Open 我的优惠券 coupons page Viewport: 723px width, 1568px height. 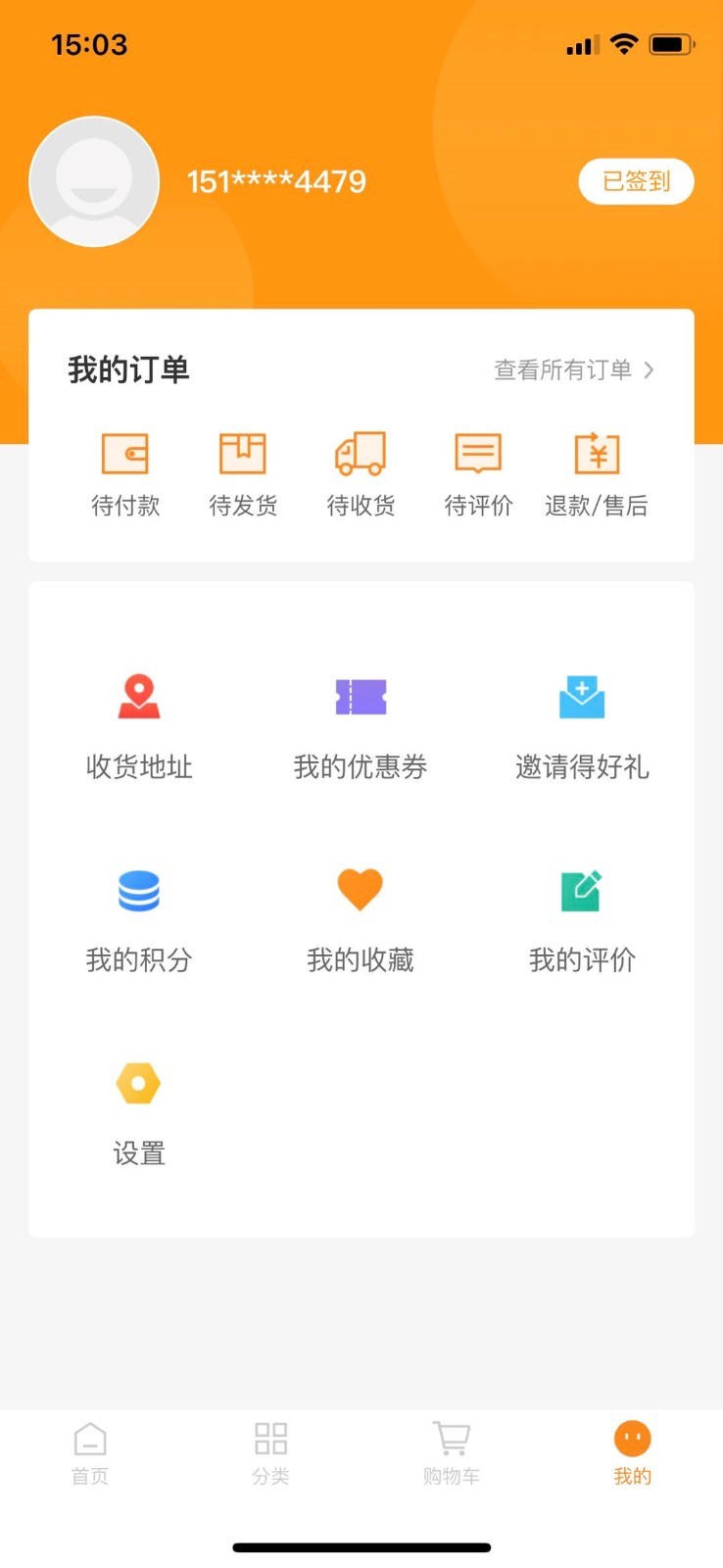tap(361, 725)
